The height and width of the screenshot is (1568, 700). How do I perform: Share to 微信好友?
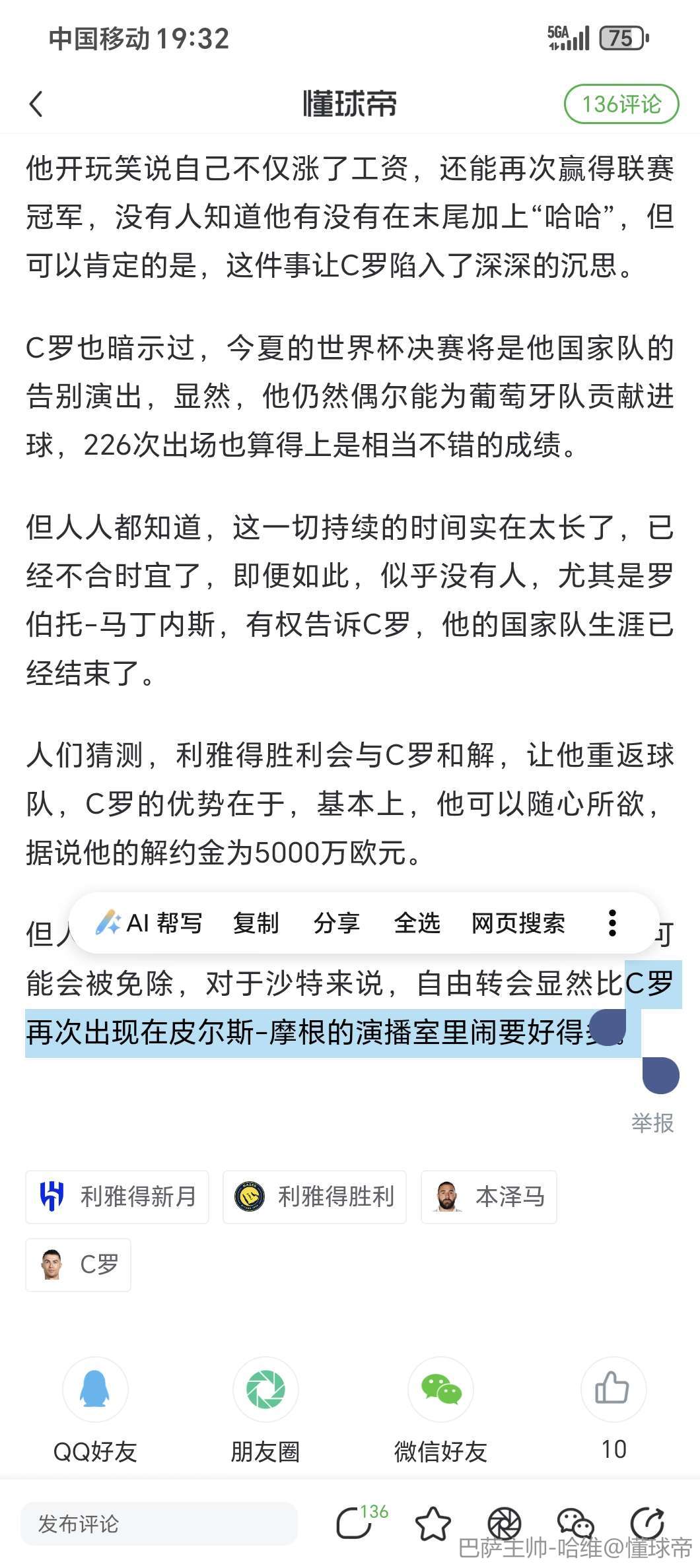(x=440, y=1388)
